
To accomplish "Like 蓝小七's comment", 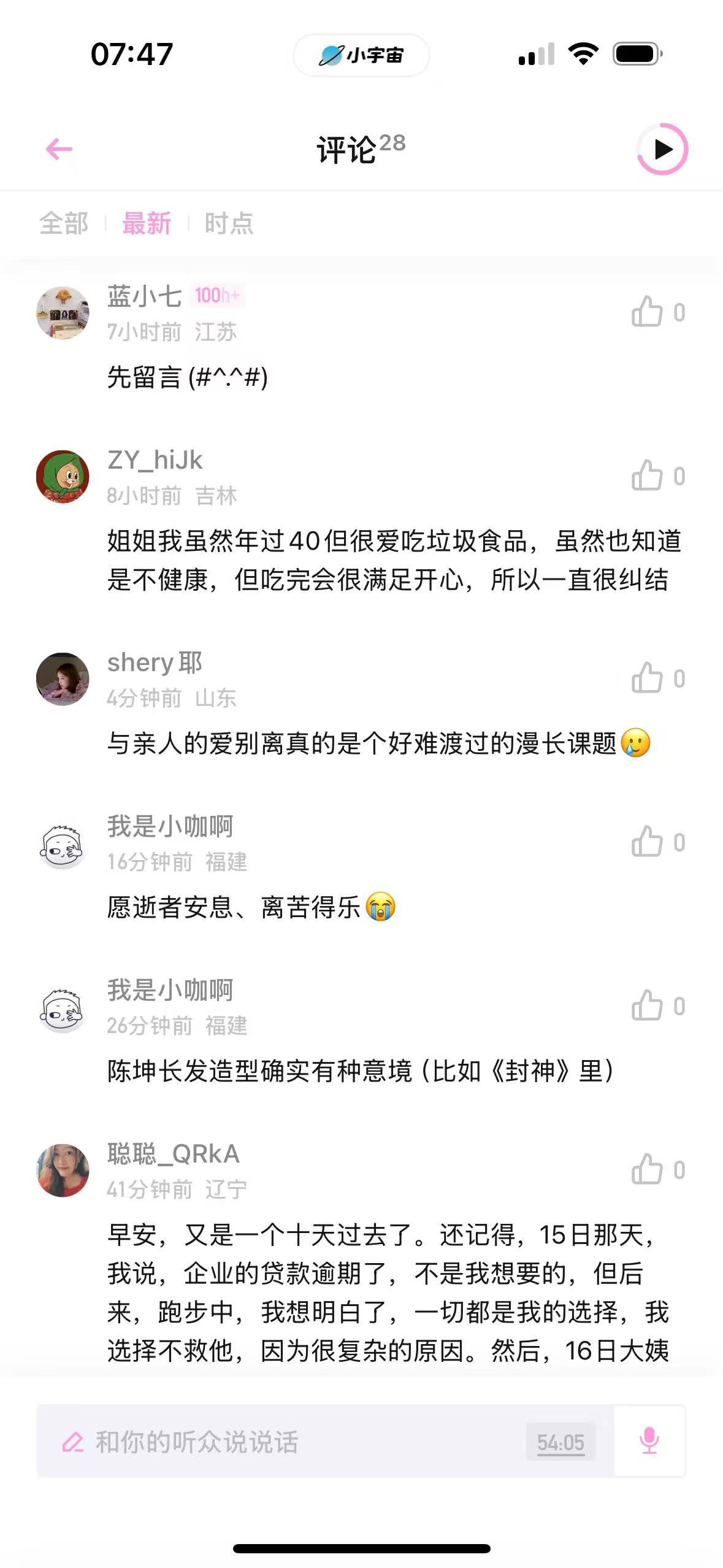I will 648,312.
